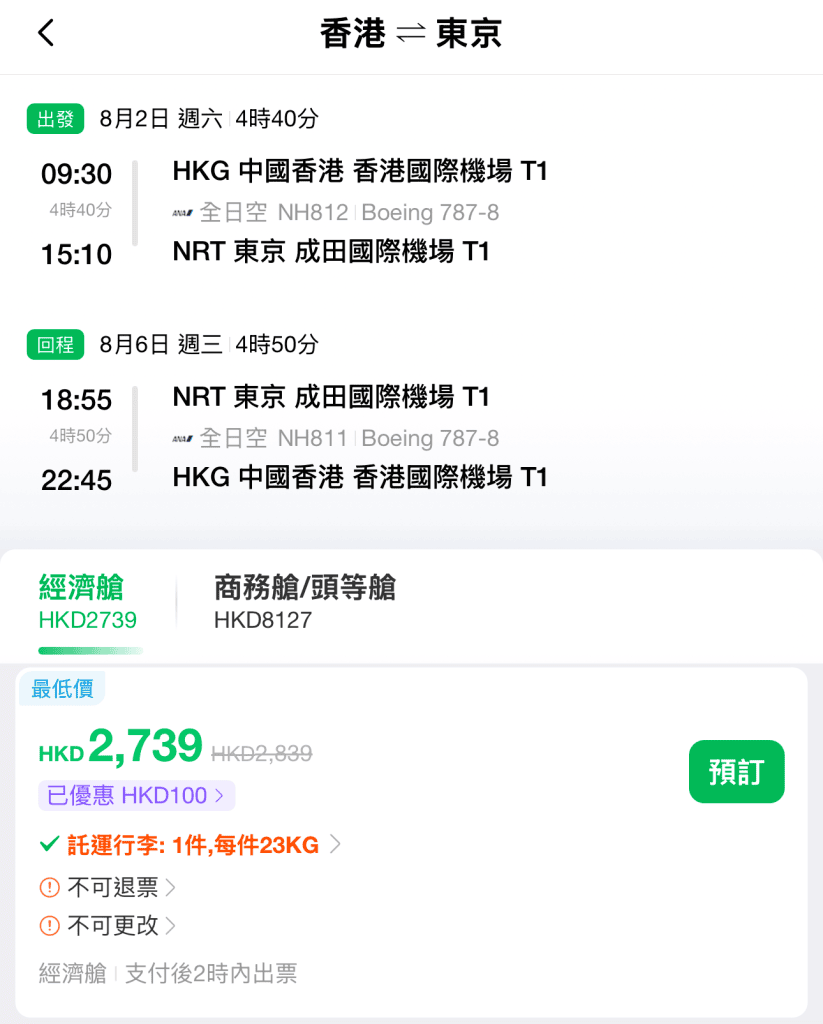Open the 不可退票 refund policy

click(112, 887)
